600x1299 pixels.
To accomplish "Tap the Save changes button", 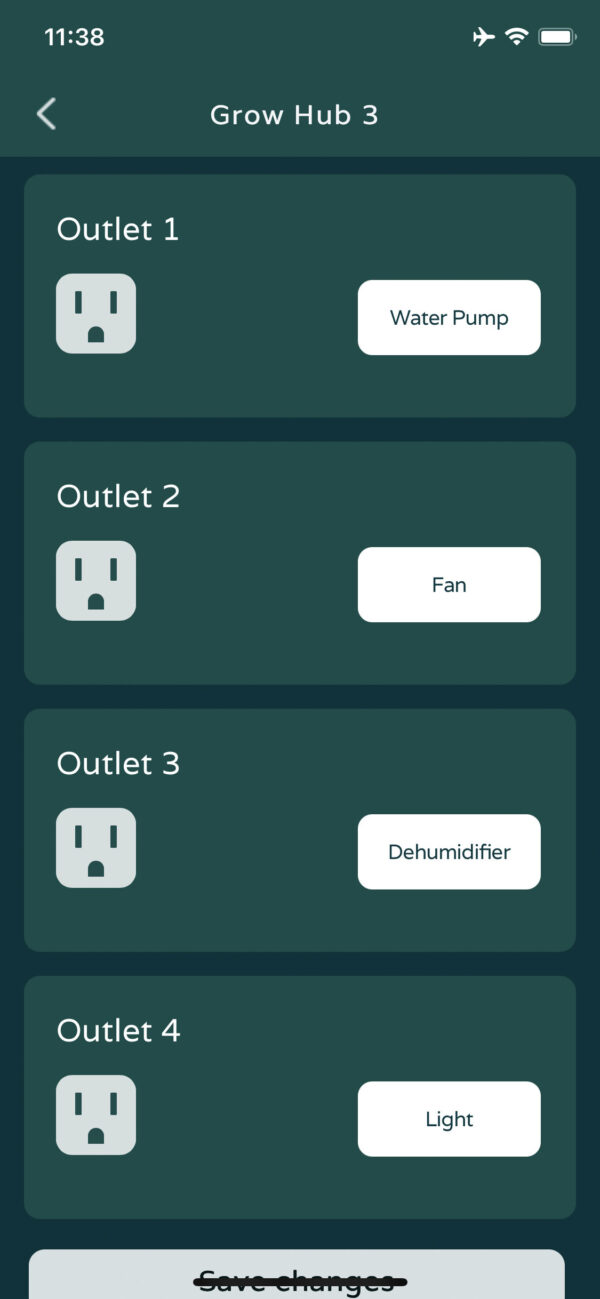I will [297, 1277].
